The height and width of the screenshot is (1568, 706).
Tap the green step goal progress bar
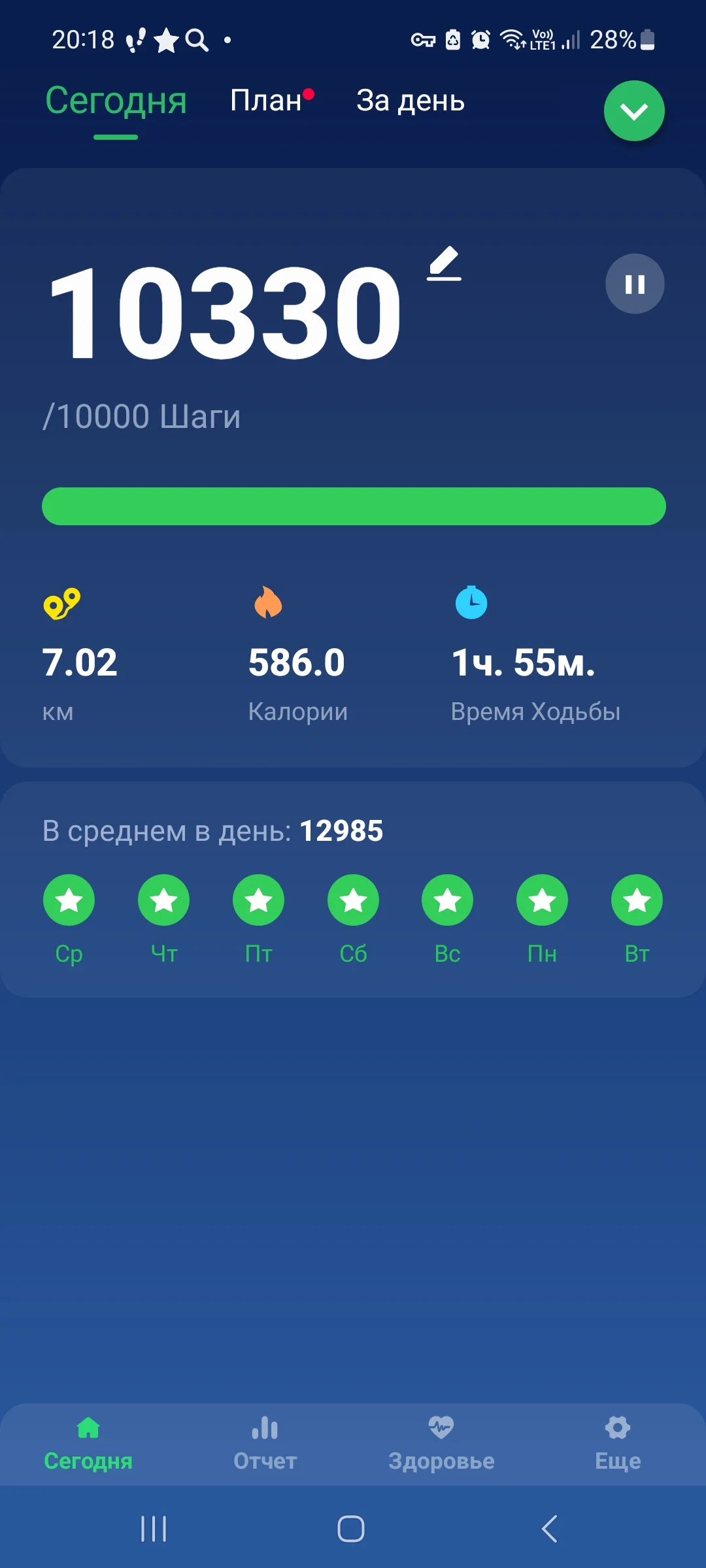(353, 506)
